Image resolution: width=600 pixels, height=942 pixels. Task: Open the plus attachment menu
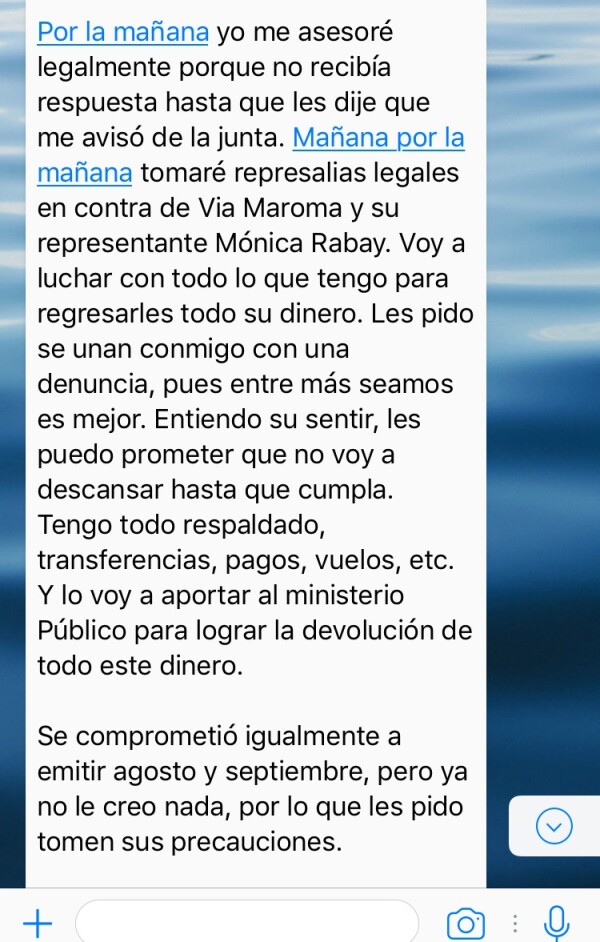coord(37,922)
